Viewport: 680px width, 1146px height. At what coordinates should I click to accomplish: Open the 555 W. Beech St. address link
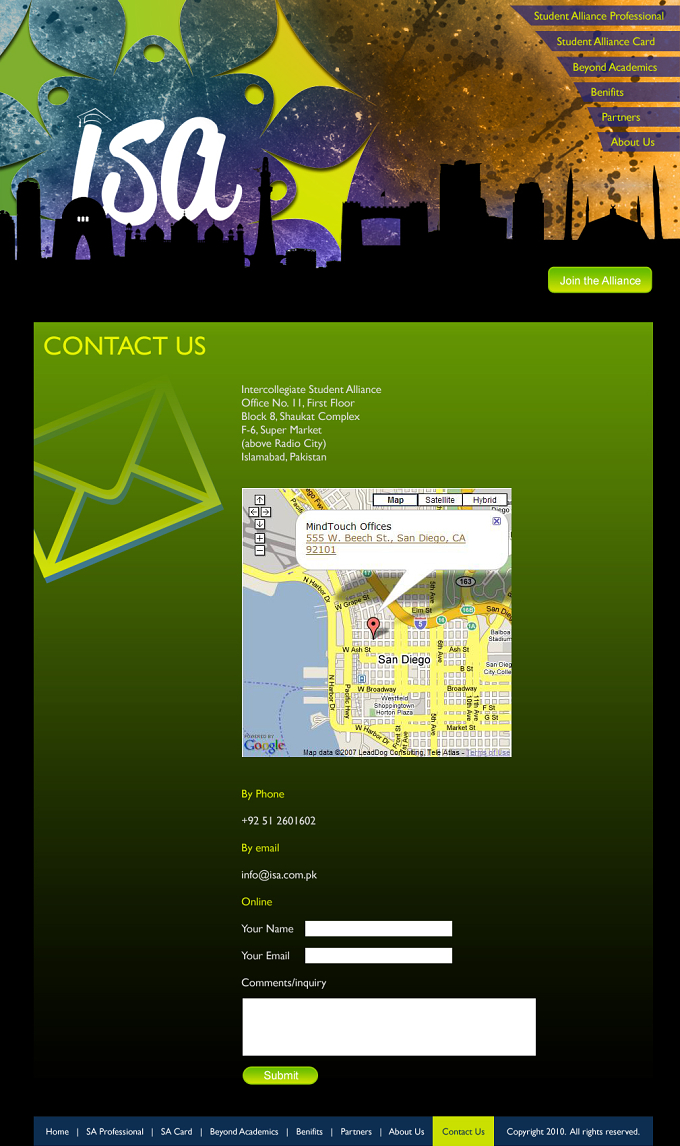(385, 544)
